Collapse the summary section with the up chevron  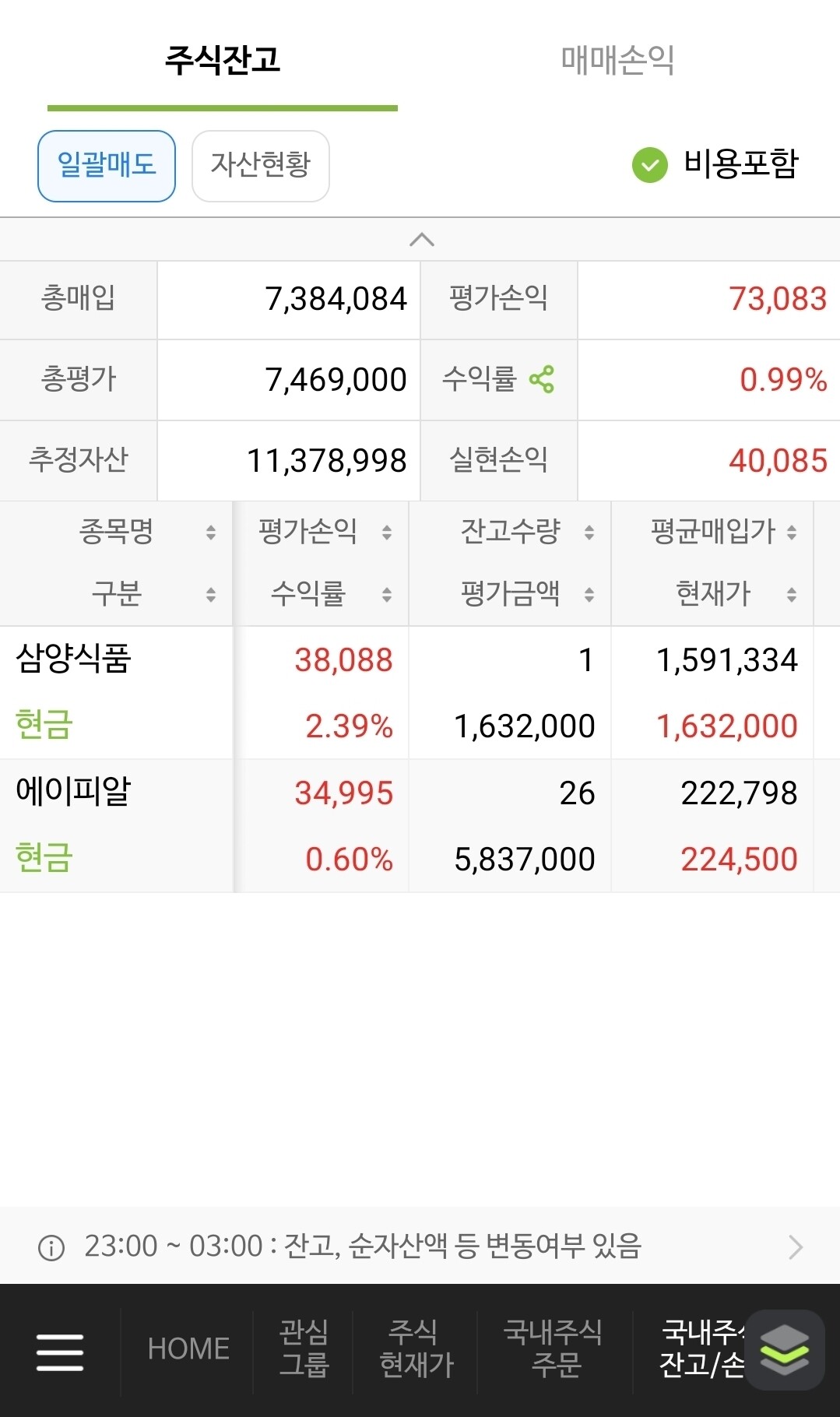[421, 239]
